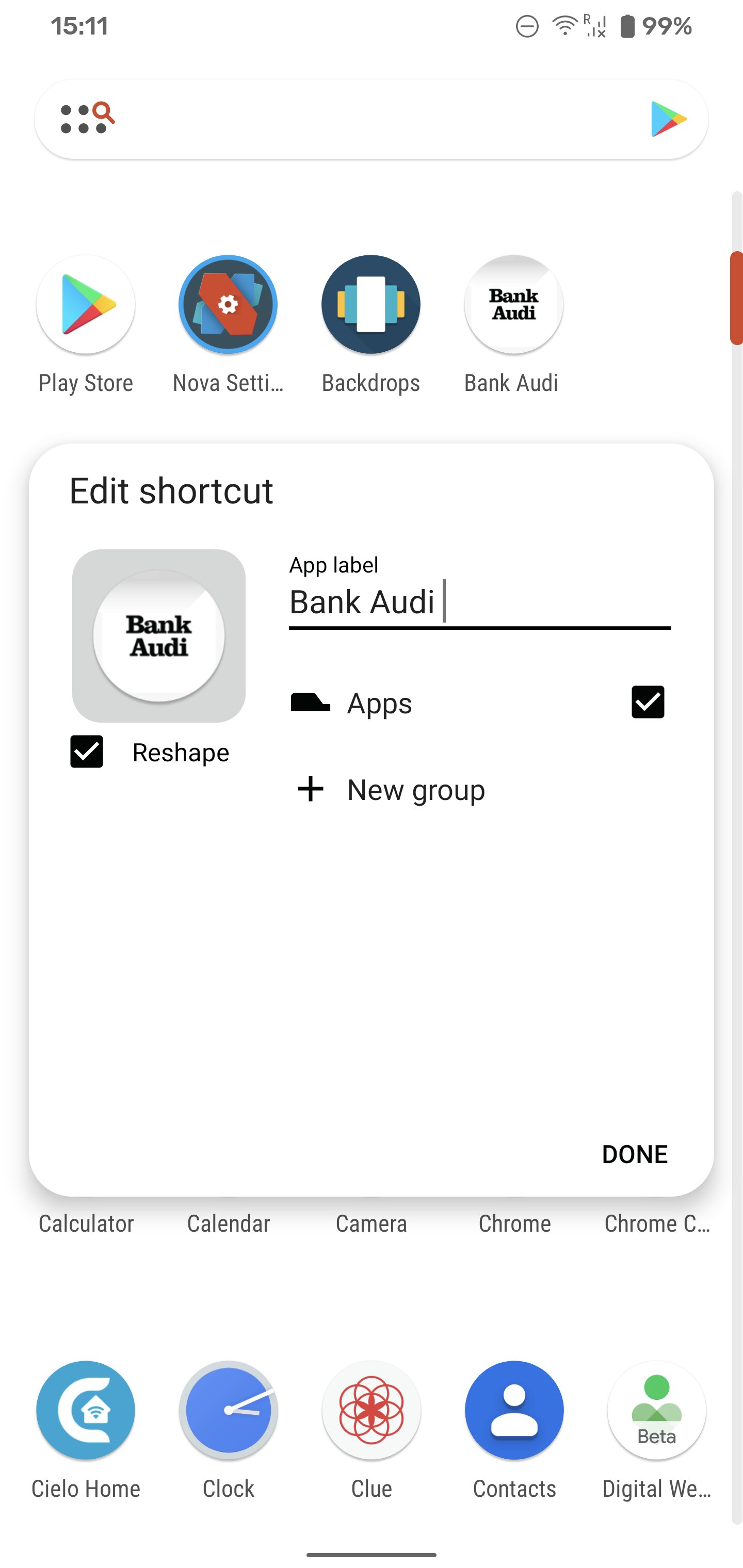The image size is (743, 1568).
Task: Open the Clue app
Action: pyautogui.click(x=371, y=1410)
